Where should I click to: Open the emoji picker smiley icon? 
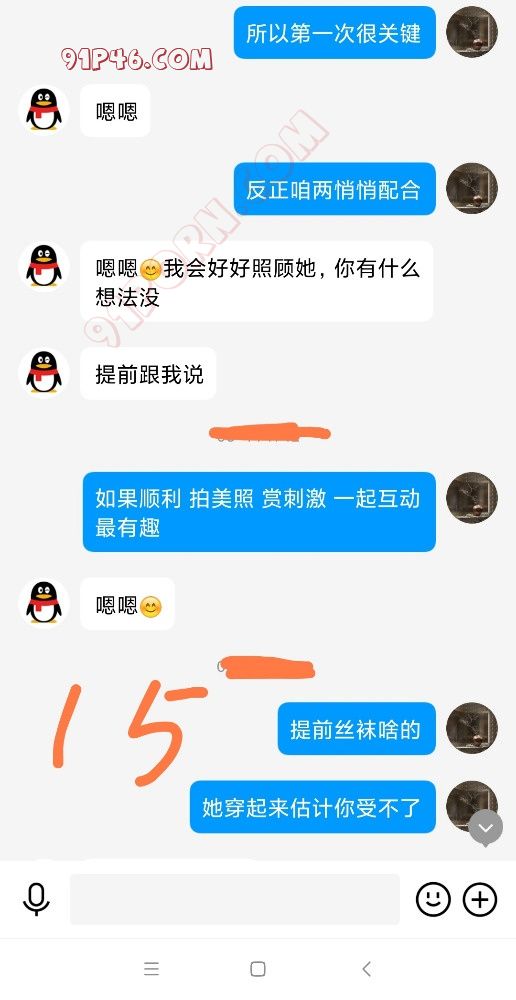(x=433, y=899)
